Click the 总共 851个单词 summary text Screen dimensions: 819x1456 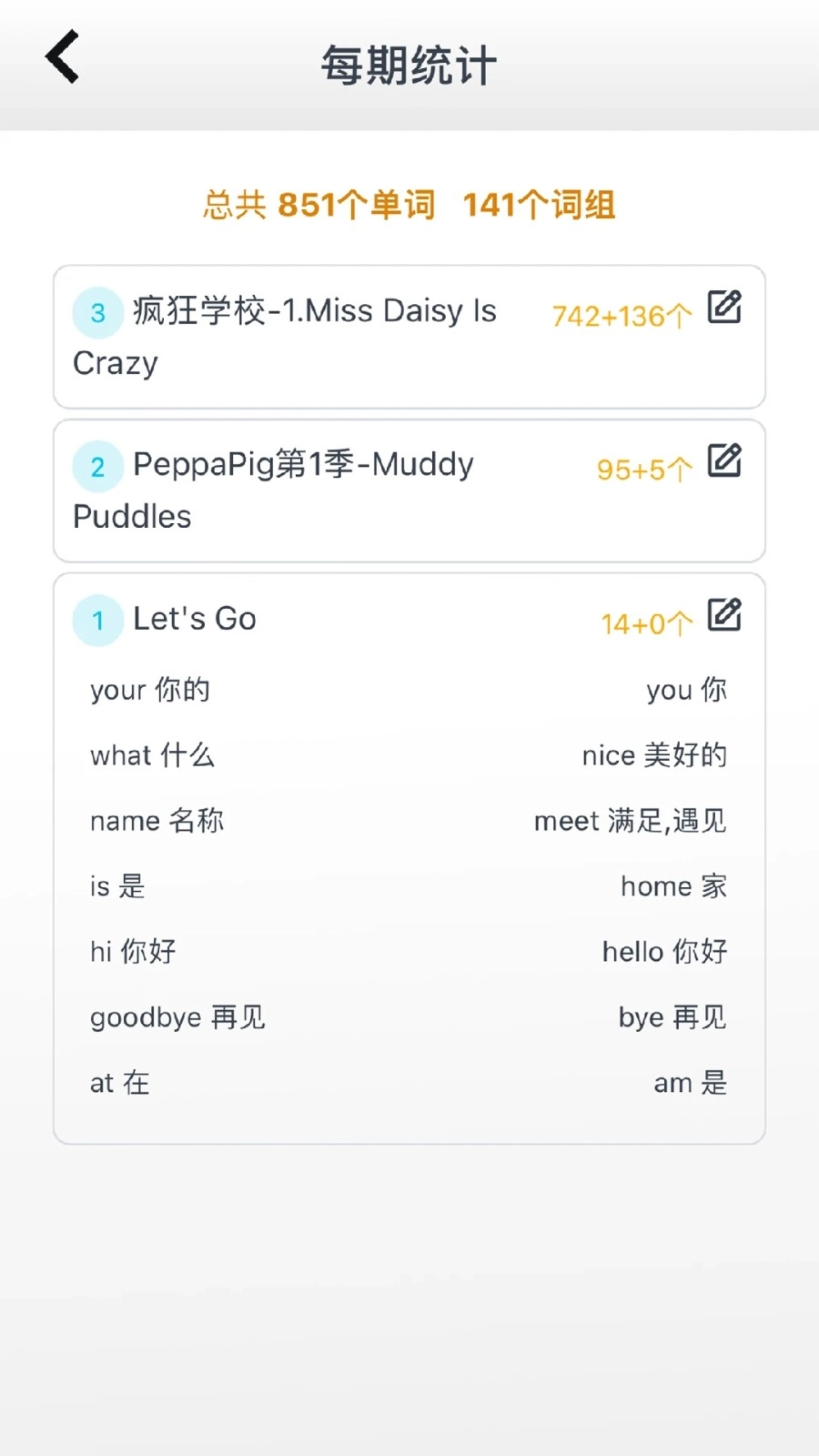coord(318,204)
